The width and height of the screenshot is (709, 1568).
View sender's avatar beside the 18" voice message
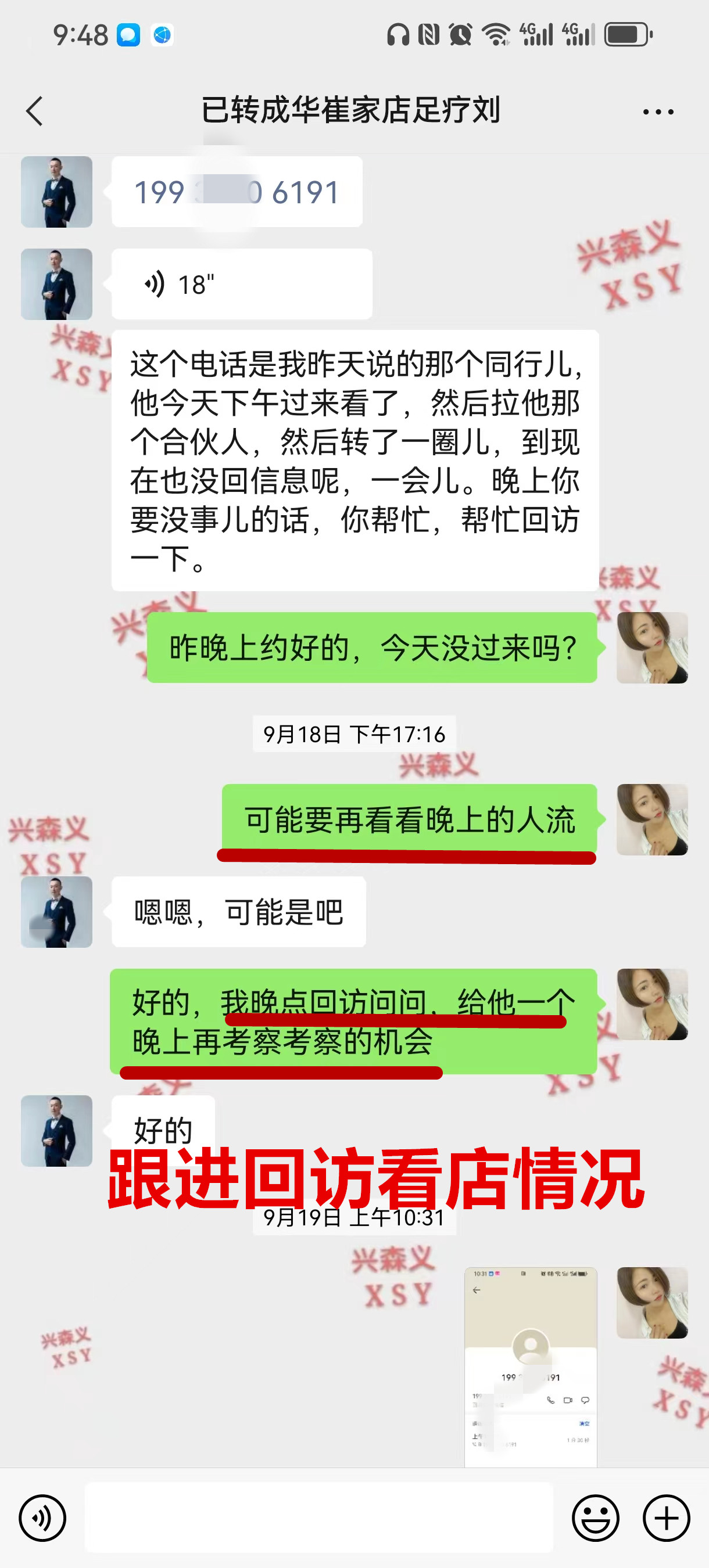click(56, 284)
